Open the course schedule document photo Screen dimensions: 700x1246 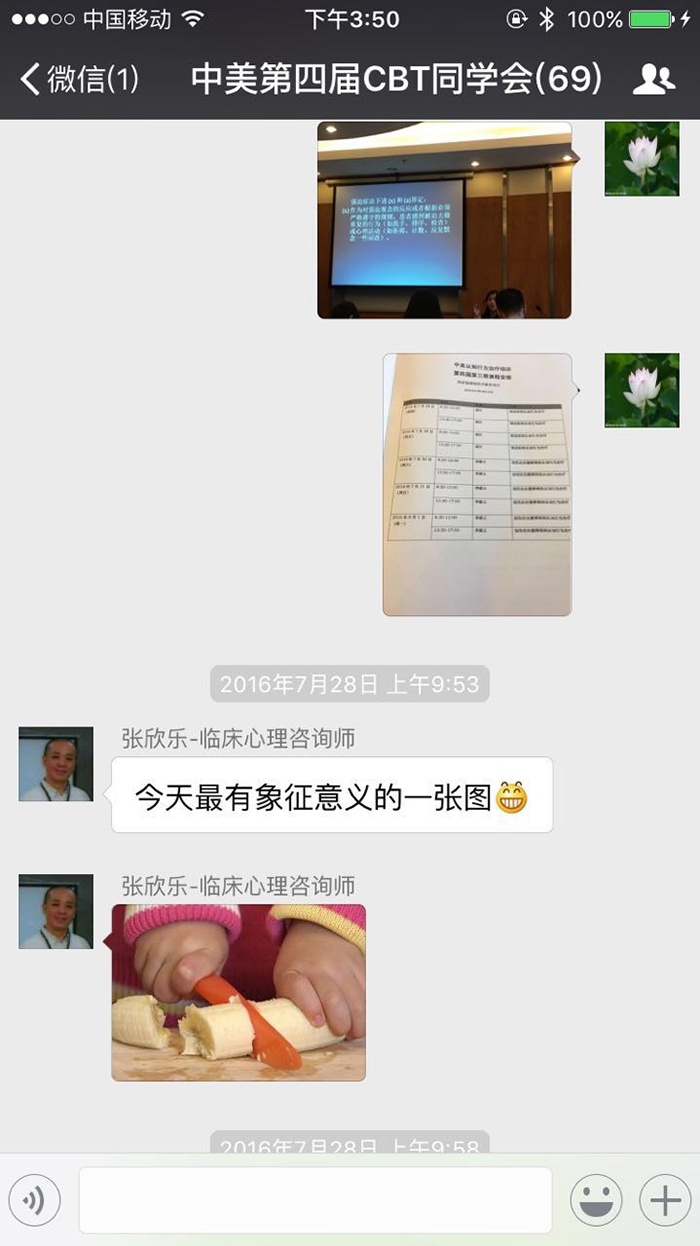(477, 484)
